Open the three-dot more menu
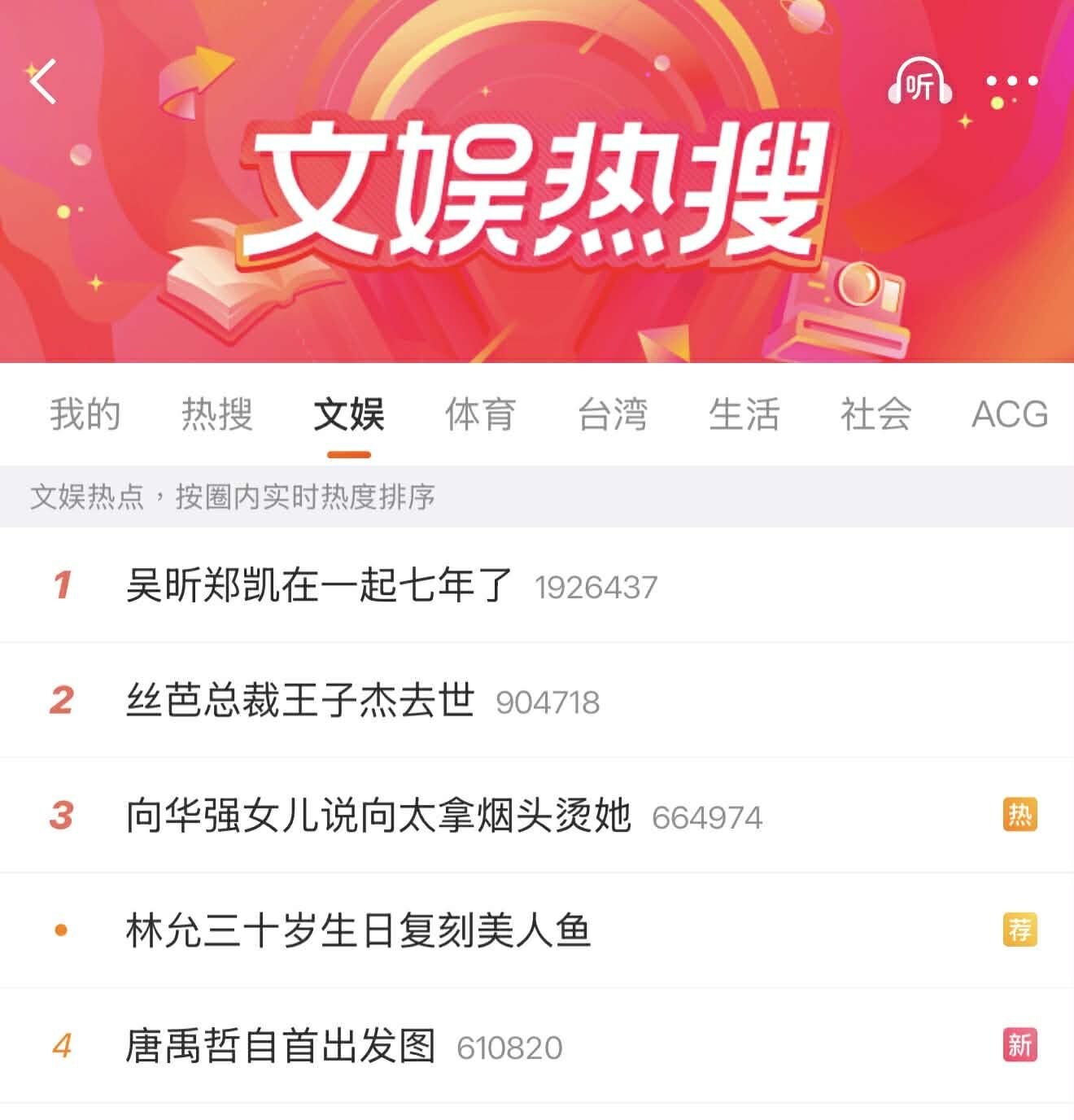Viewport: 1074px width, 1120px height. (1012, 81)
